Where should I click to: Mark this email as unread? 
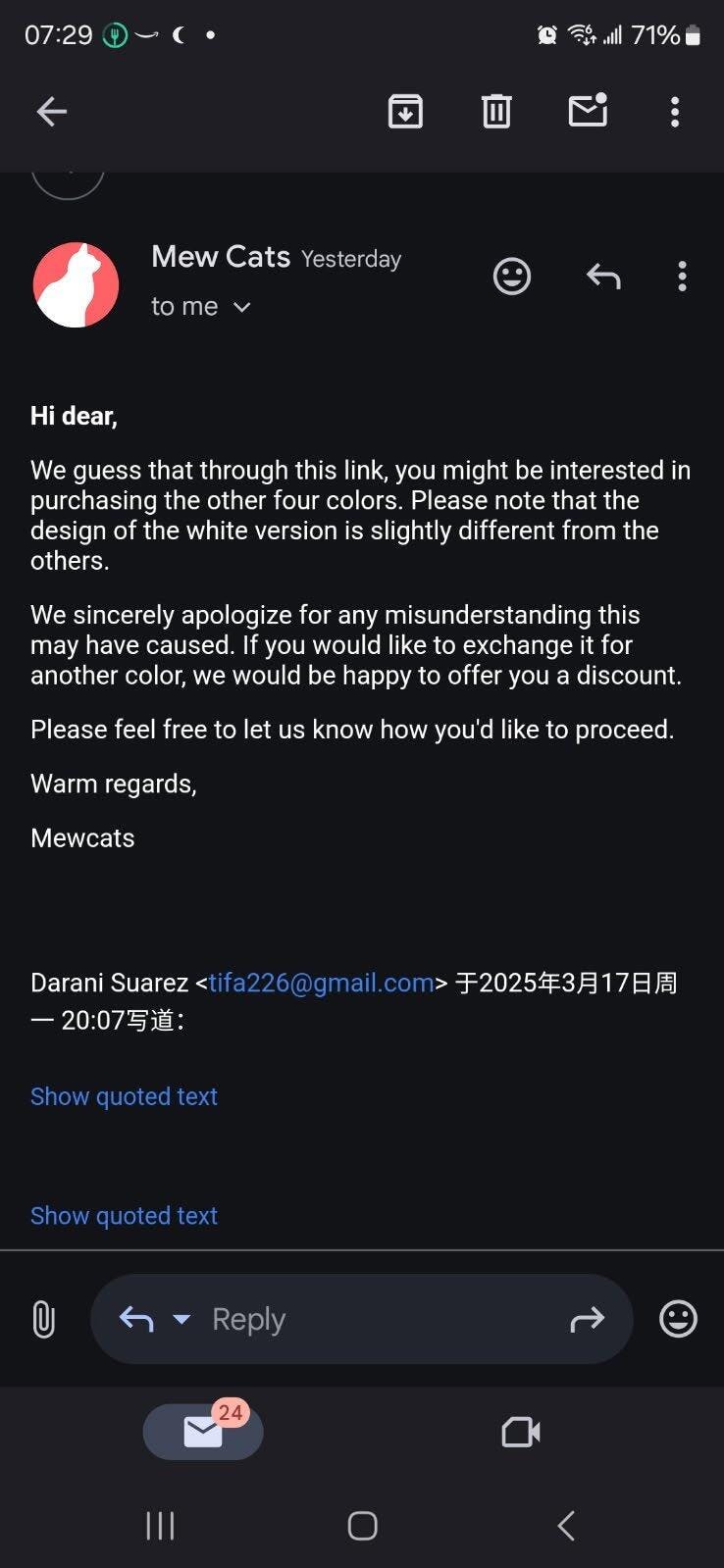coord(588,111)
